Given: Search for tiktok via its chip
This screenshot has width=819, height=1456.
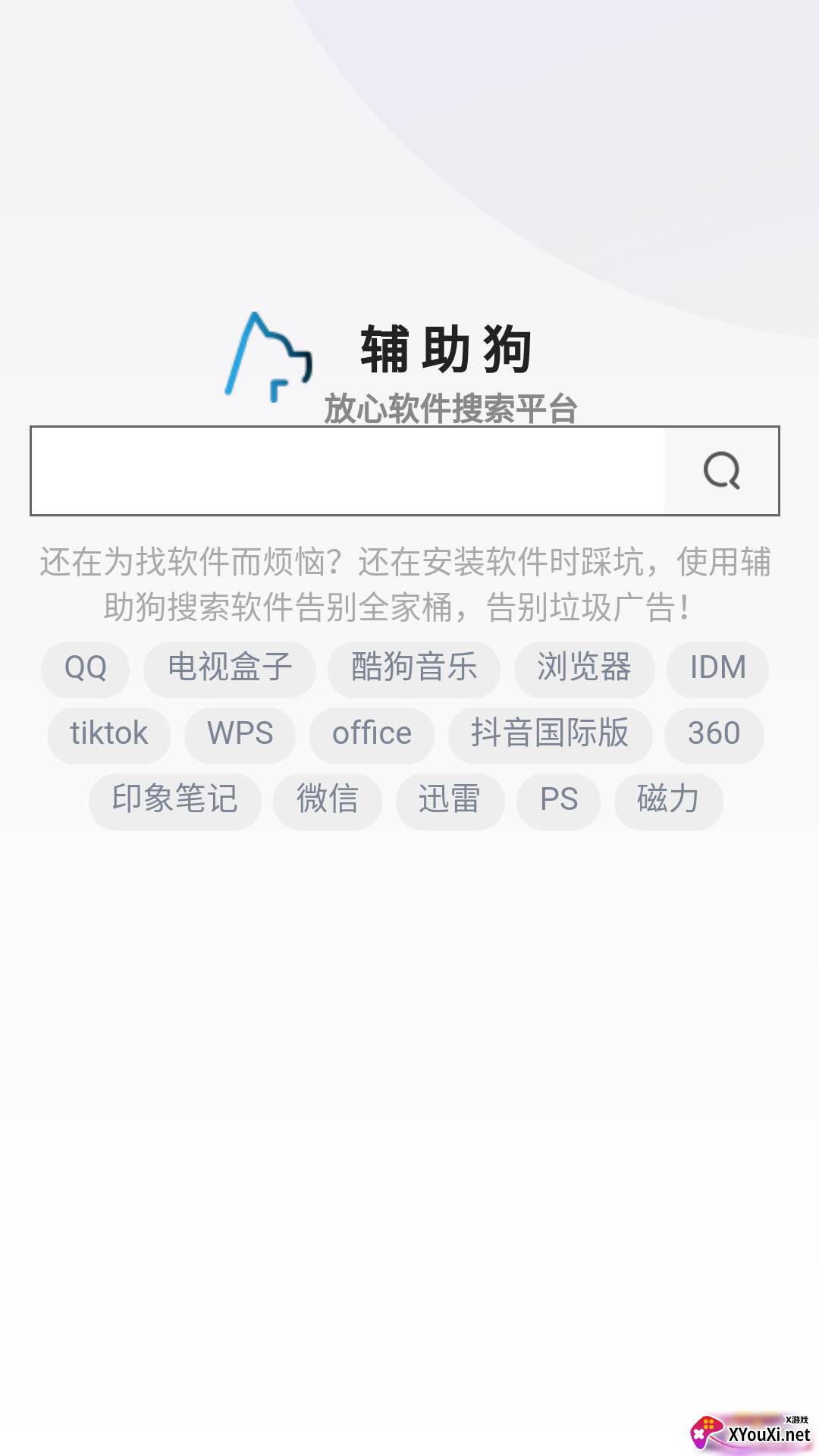Looking at the screenshot, I should click(x=109, y=735).
